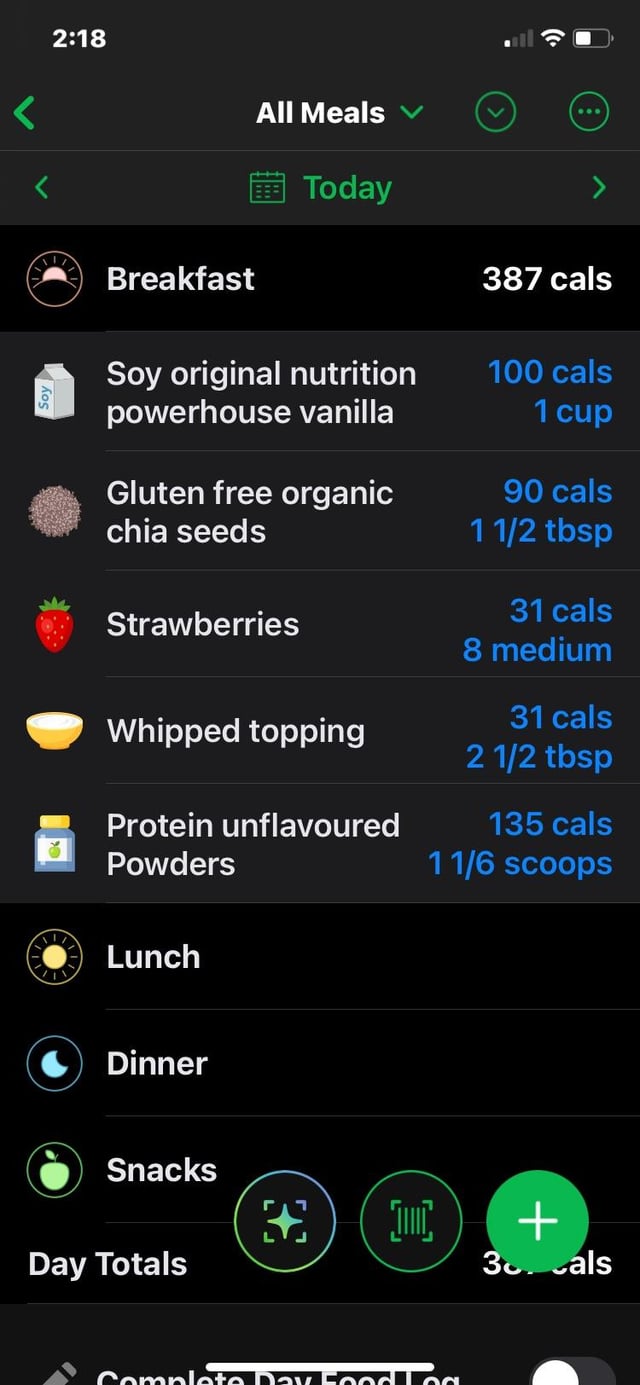640x1385 pixels.
Task: Open the three-dots more options menu
Action: (x=588, y=113)
